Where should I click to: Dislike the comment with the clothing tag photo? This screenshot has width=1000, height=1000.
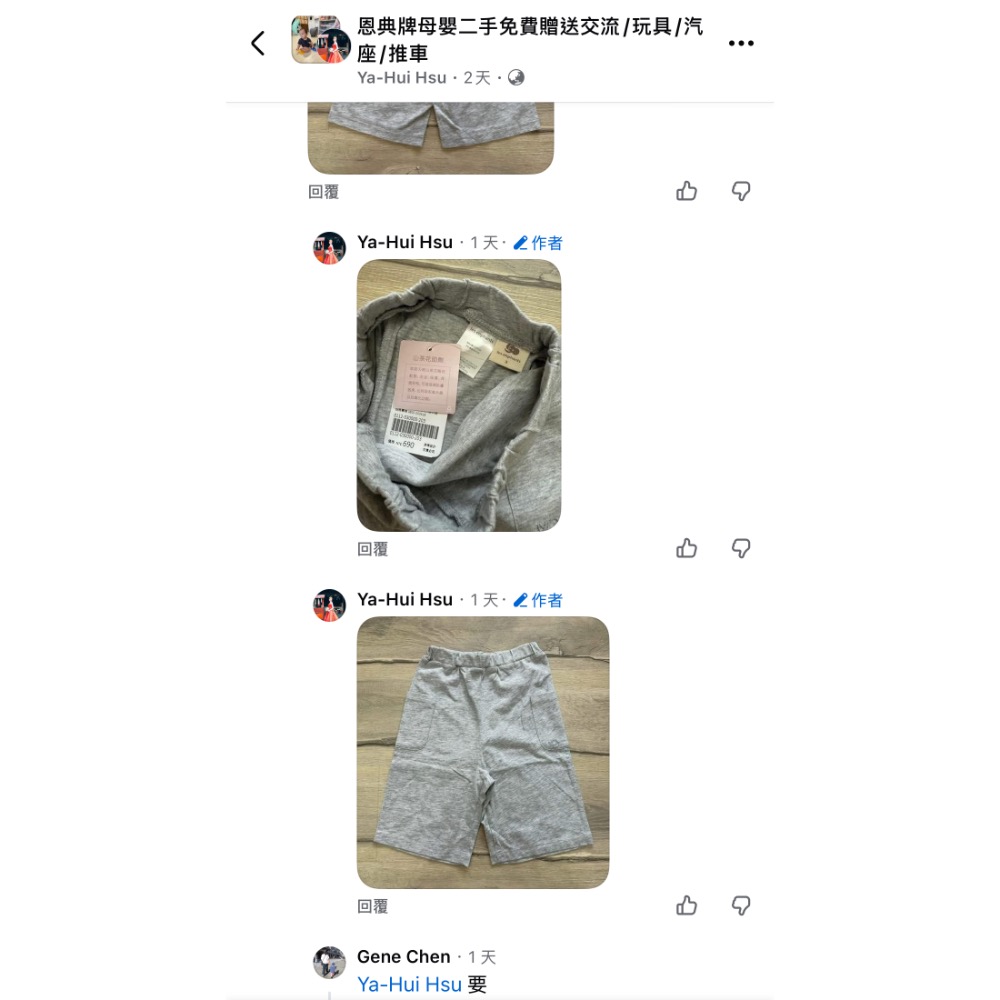[741, 548]
